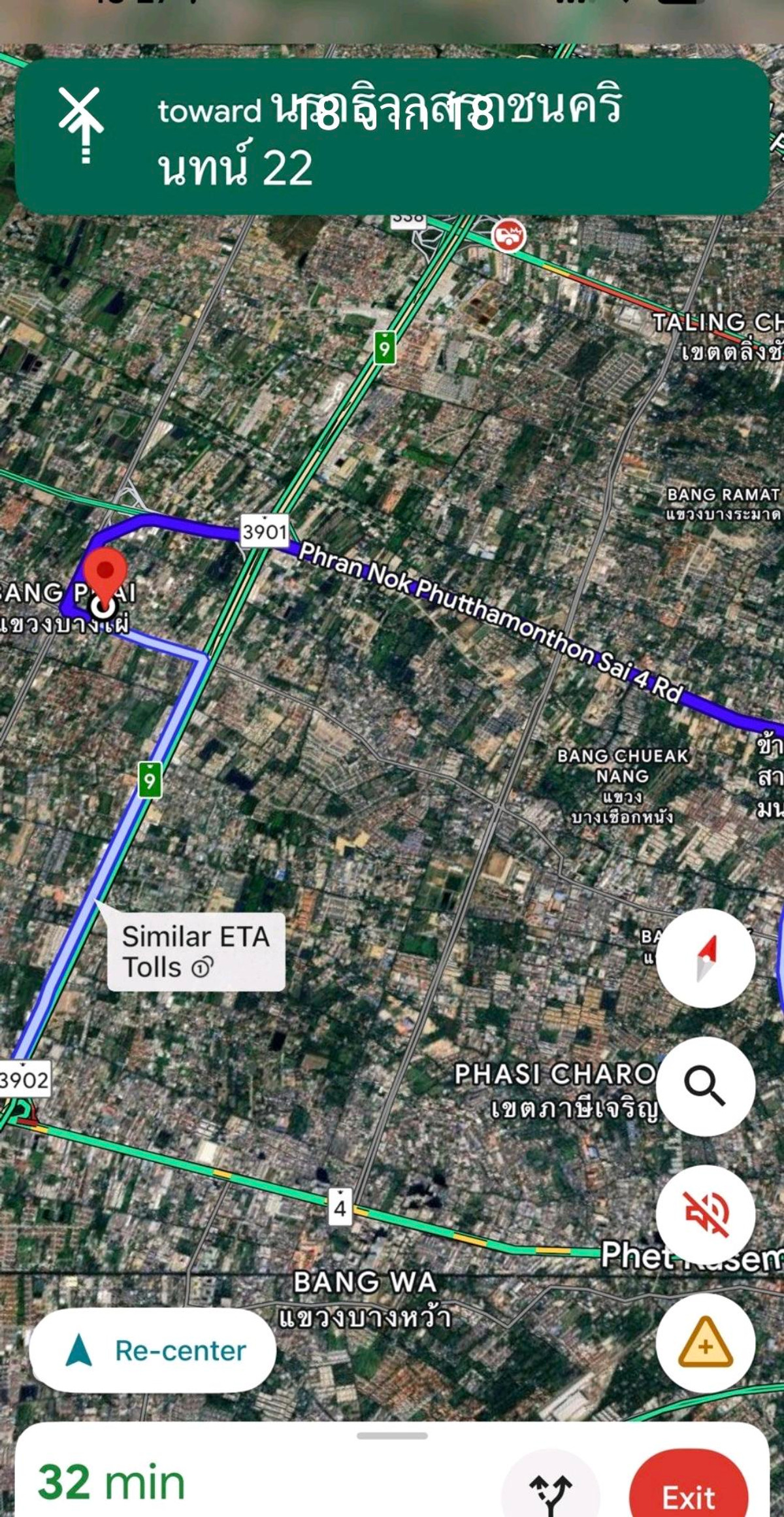
Task: Unmute voice guidance
Action: [x=706, y=1214]
